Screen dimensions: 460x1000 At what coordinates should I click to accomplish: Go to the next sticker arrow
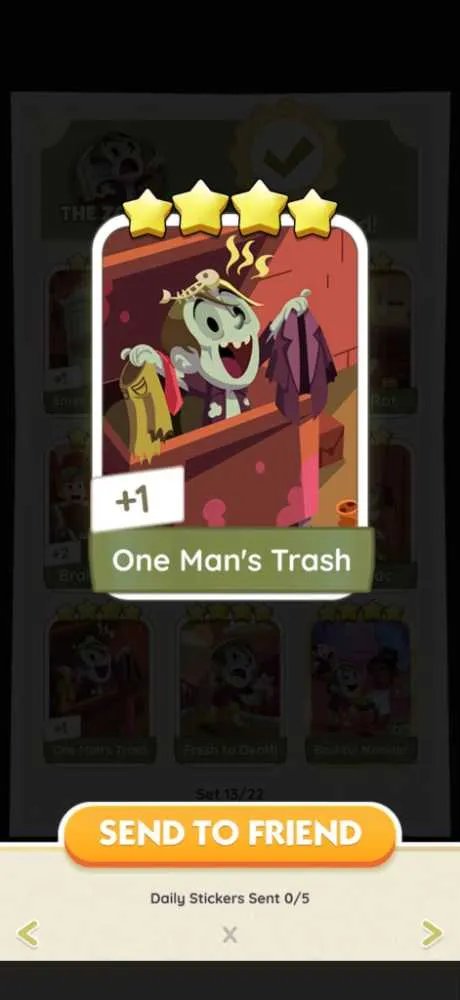[432, 934]
